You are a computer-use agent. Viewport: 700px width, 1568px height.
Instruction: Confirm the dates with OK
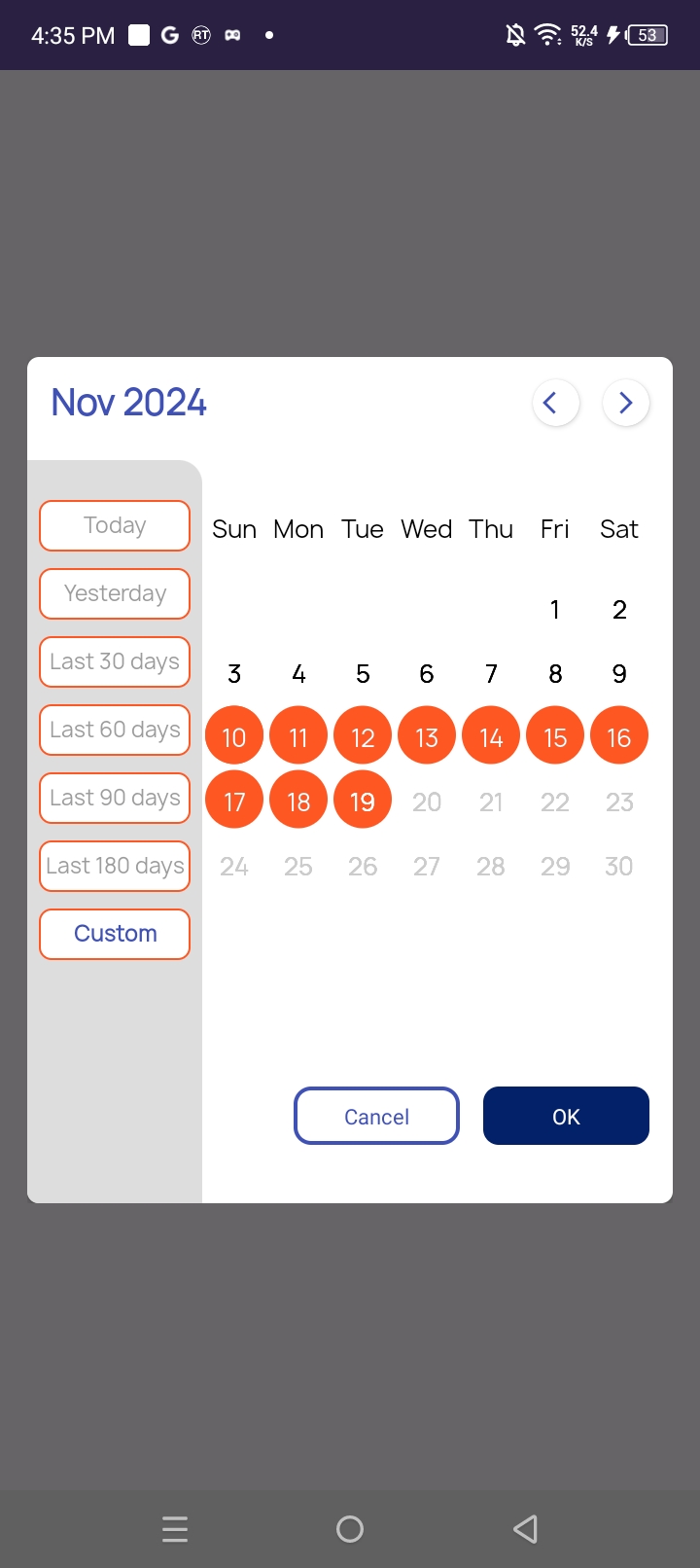coord(566,1116)
